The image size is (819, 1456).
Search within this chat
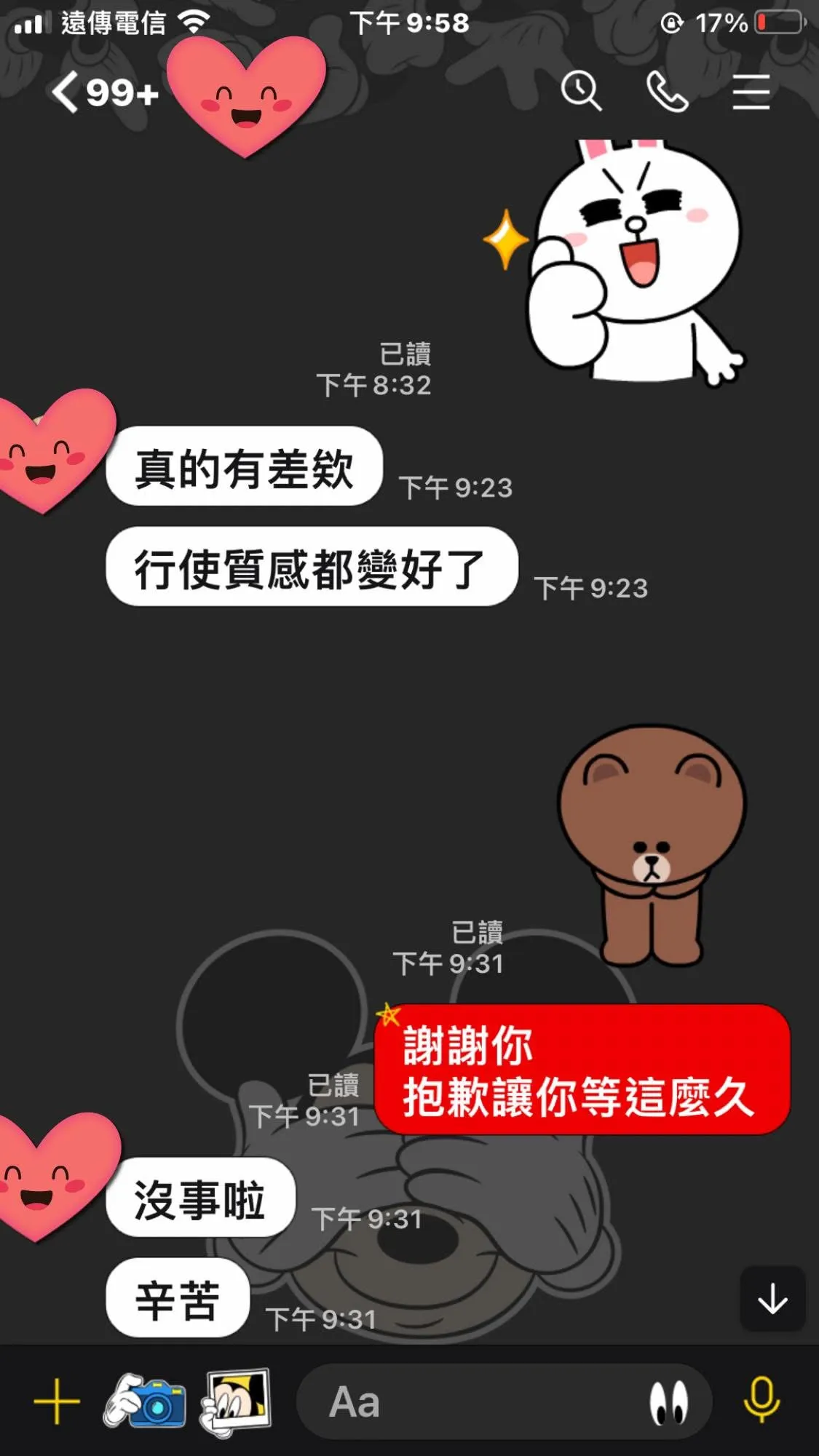tap(580, 92)
